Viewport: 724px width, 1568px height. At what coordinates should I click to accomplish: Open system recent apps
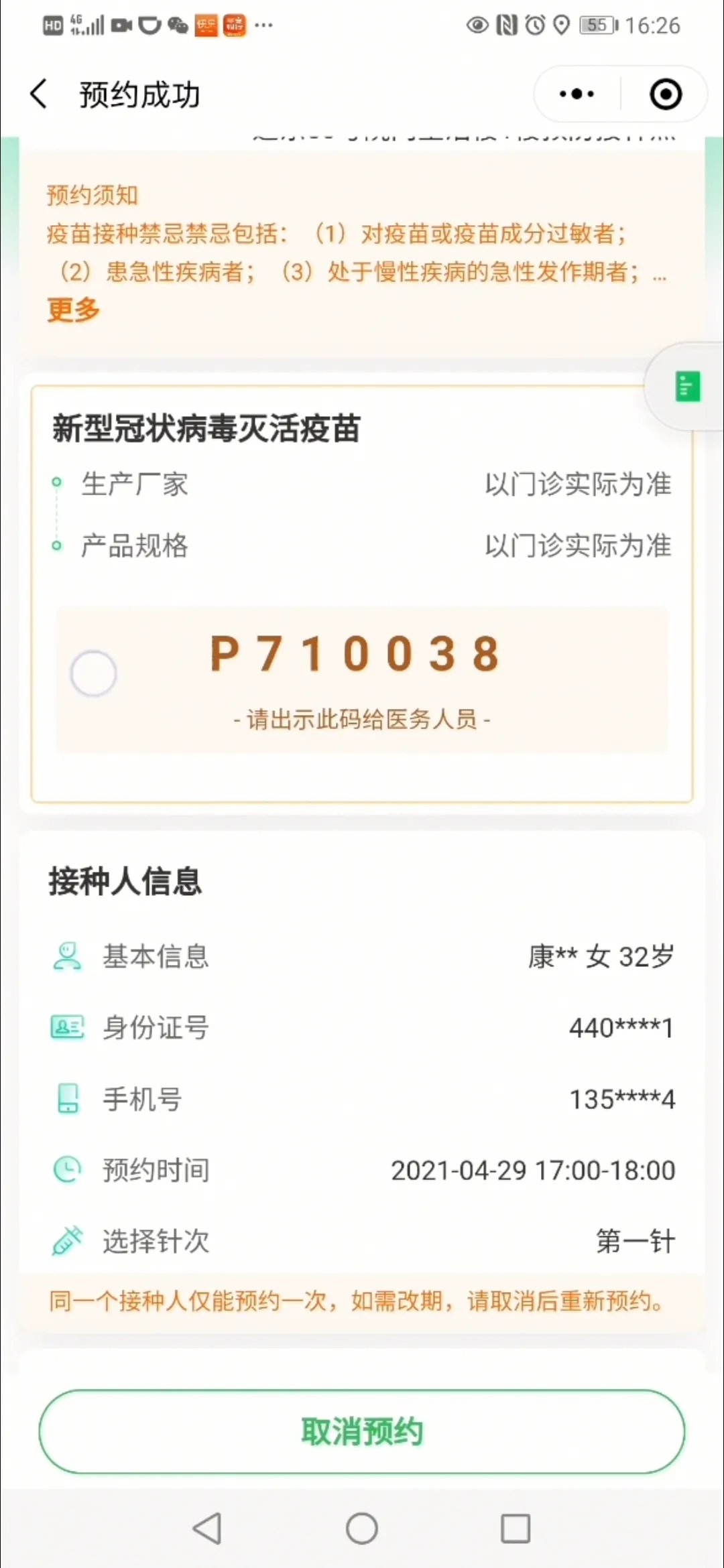coord(516,1528)
